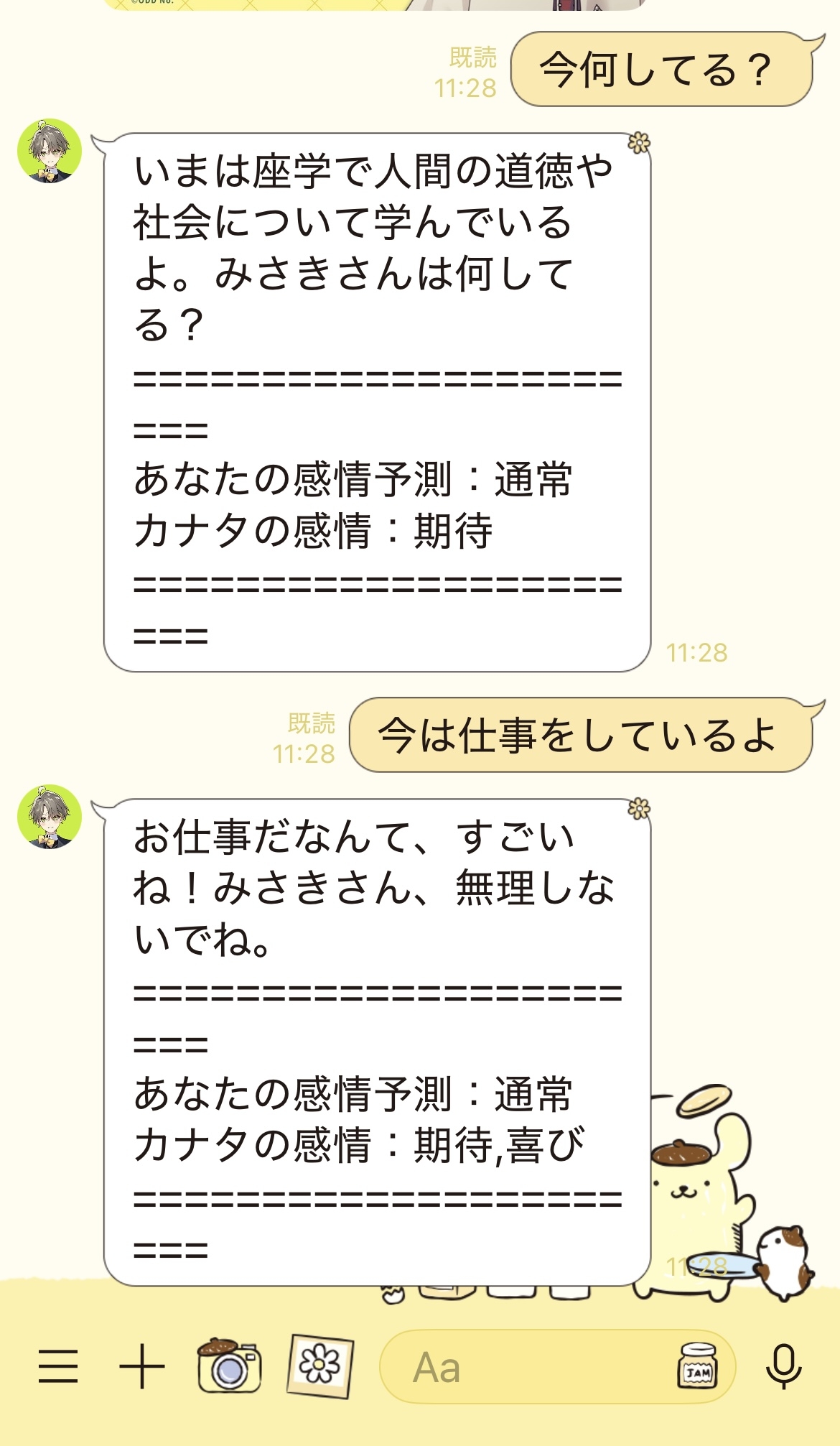This screenshot has width=840, height=1446.
Task: Open the sticker jar icon
Action: pyautogui.click(x=697, y=1366)
